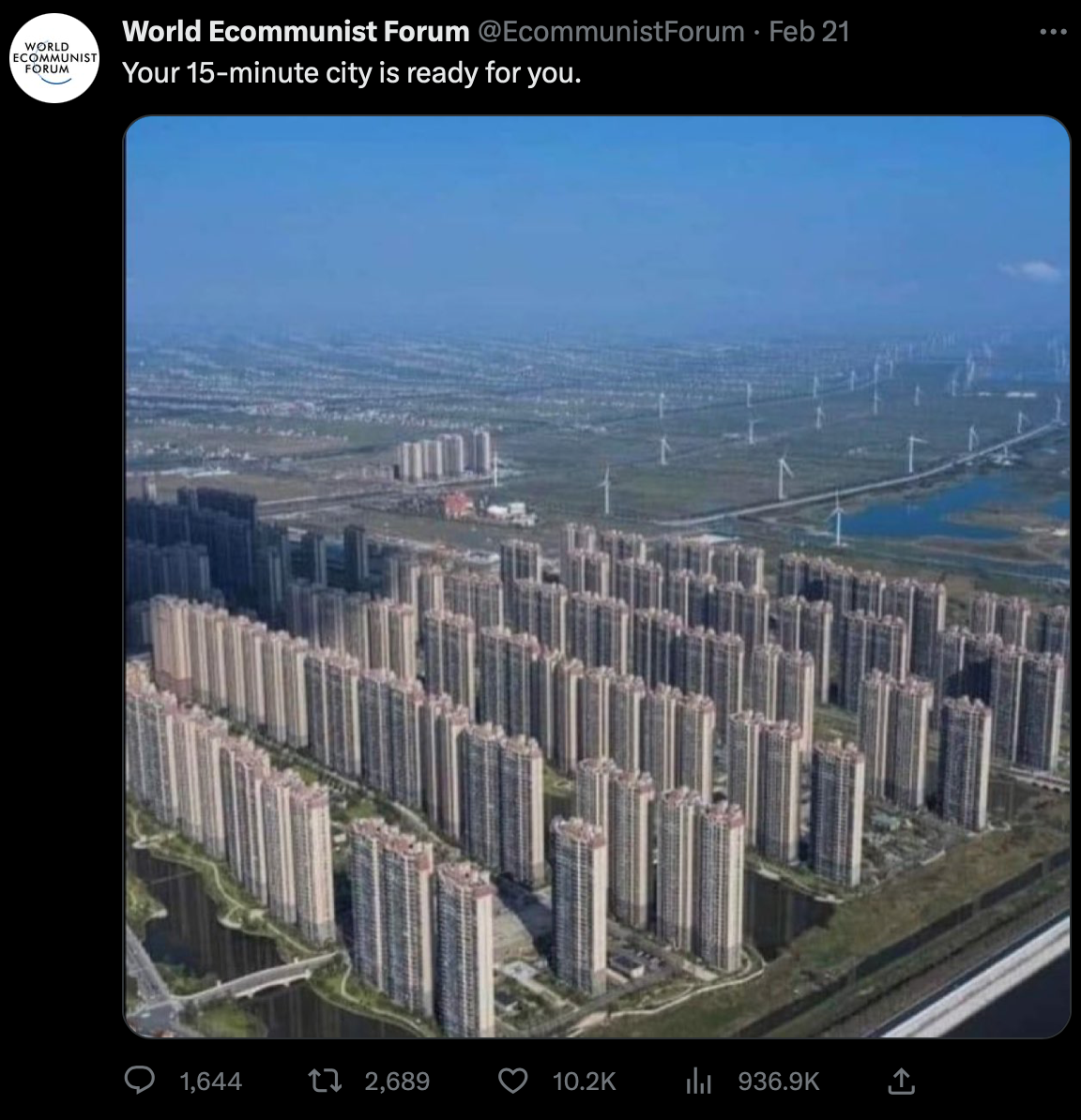This screenshot has height=1120, width=1081.
Task: Reply to the 15-minute city tweet
Action: pyautogui.click(x=141, y=1082)
